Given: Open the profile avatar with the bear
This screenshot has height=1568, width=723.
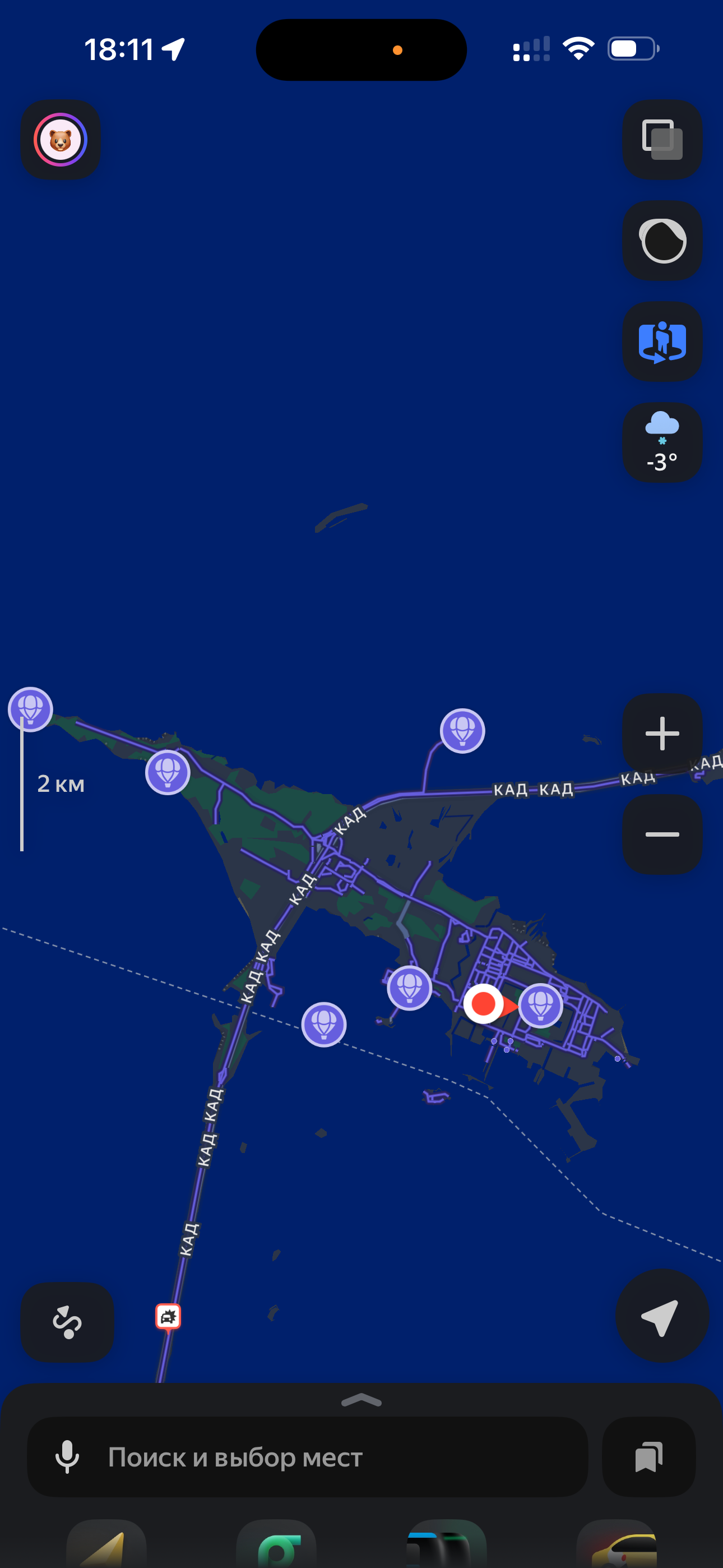Looking at the screenshot, I should pyautogui.click(x=61, y=140).
